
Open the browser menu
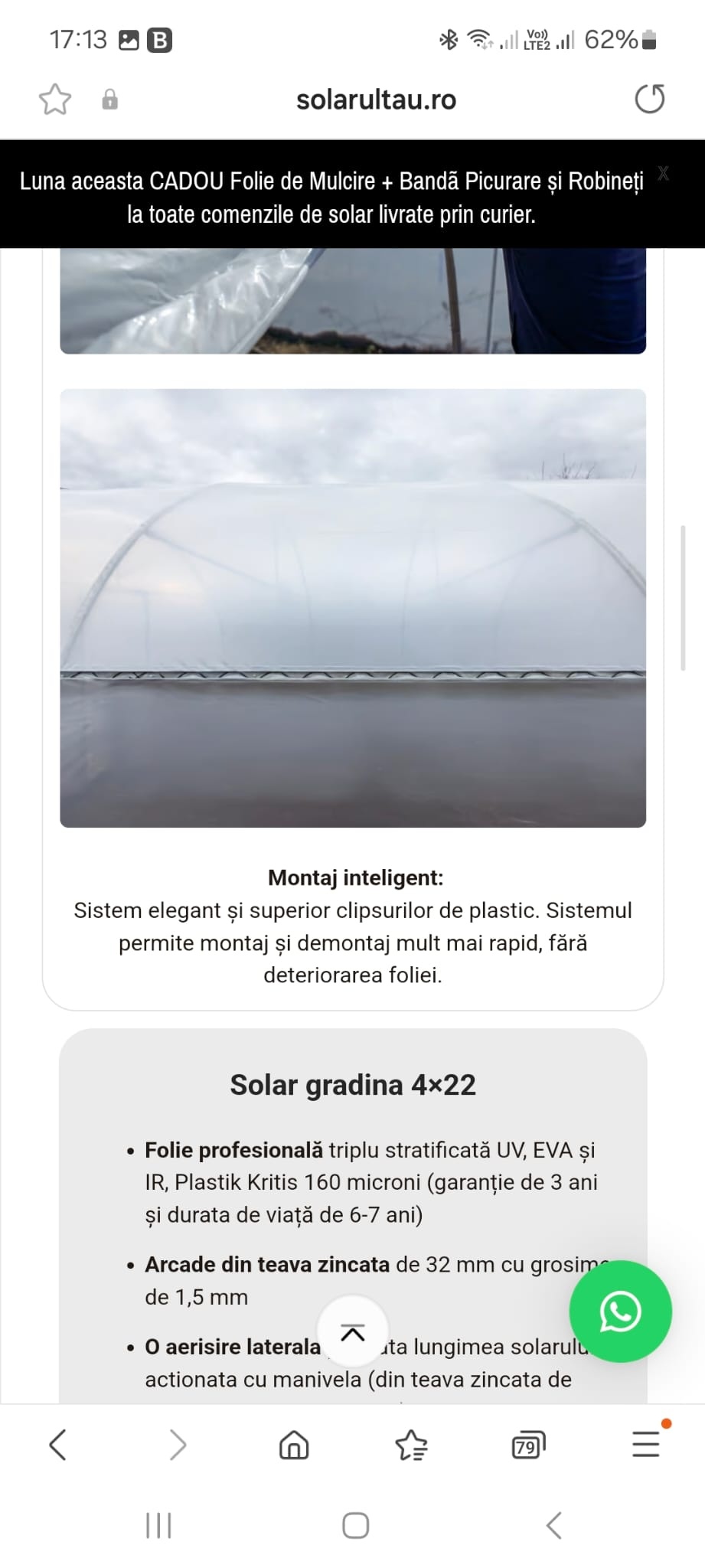tap(645, 1445)
